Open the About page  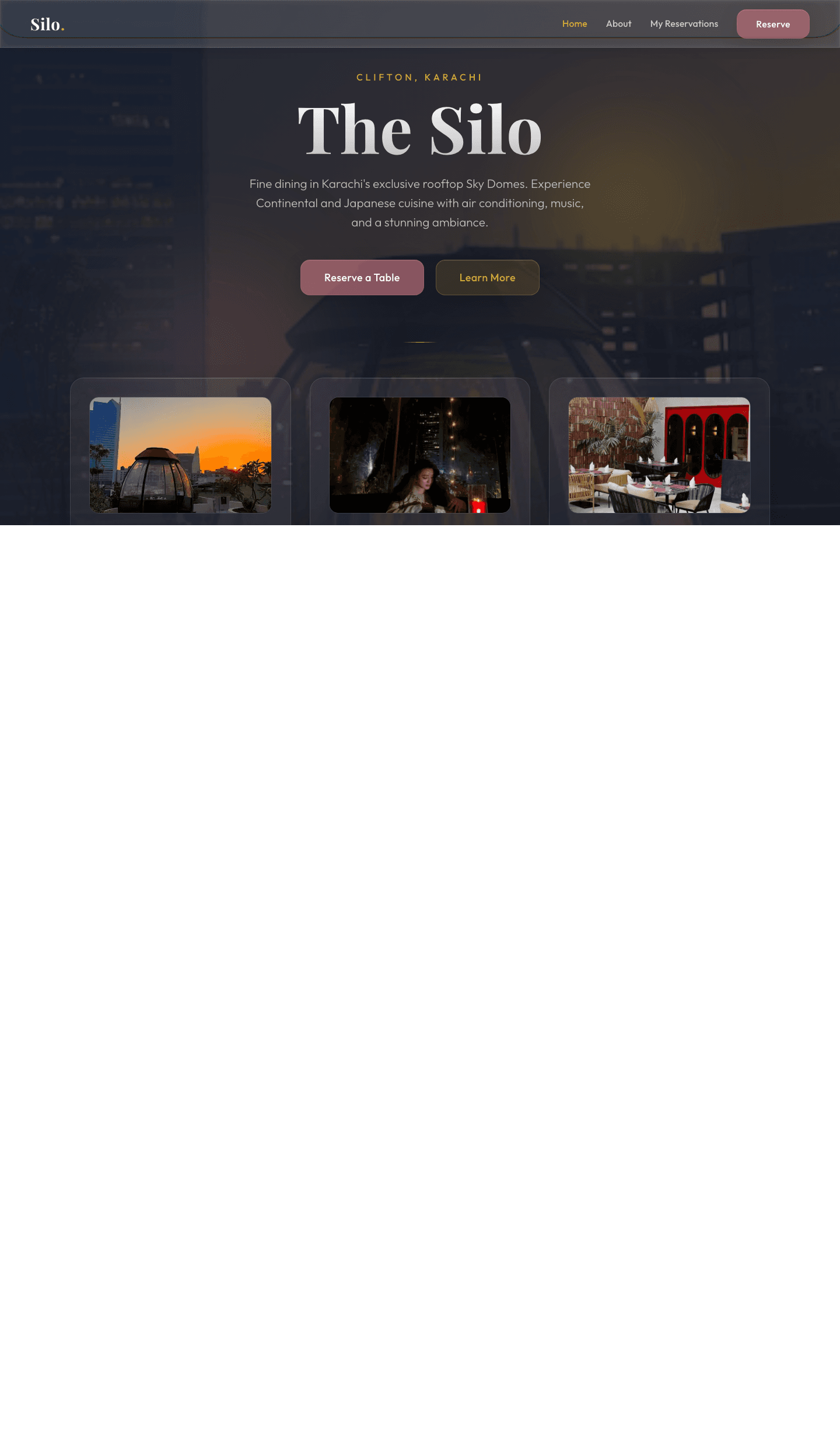pos(618,24)
